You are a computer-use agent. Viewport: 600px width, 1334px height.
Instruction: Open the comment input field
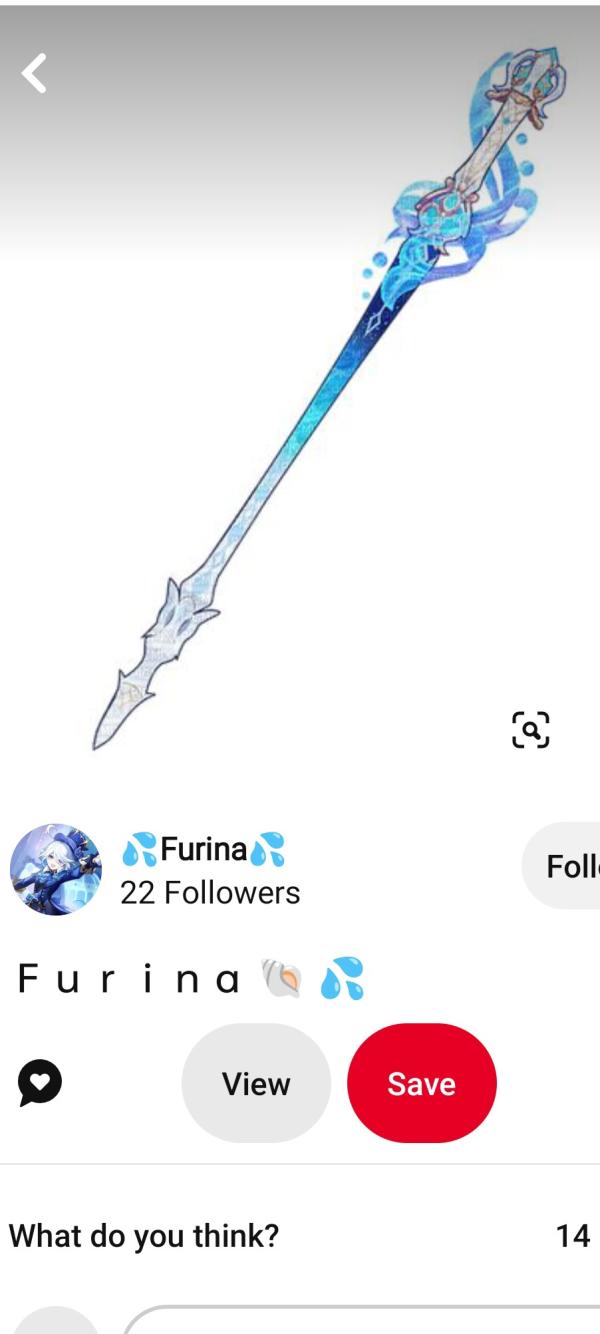pyautogui.click(x=360, y=1320)
